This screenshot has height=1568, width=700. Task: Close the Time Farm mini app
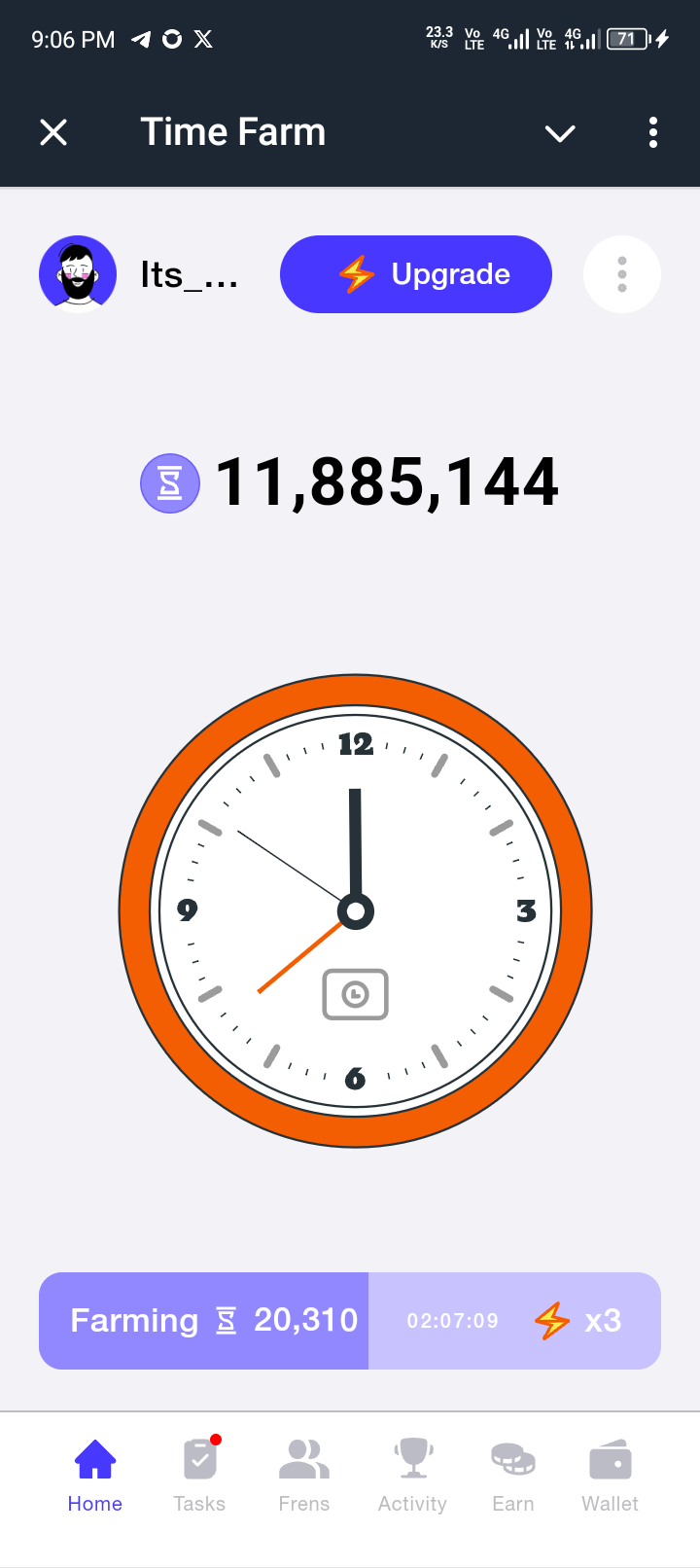coord(53,132)
